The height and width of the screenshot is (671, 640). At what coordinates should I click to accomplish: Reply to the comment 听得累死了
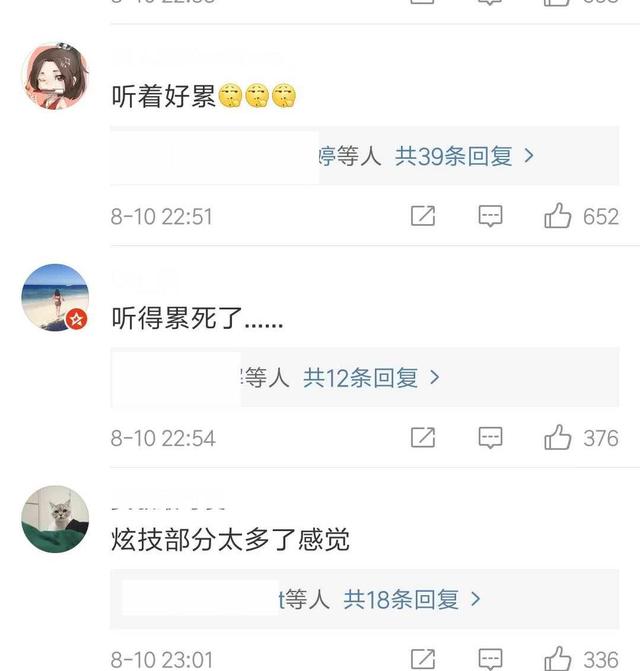tap(490, 438)
